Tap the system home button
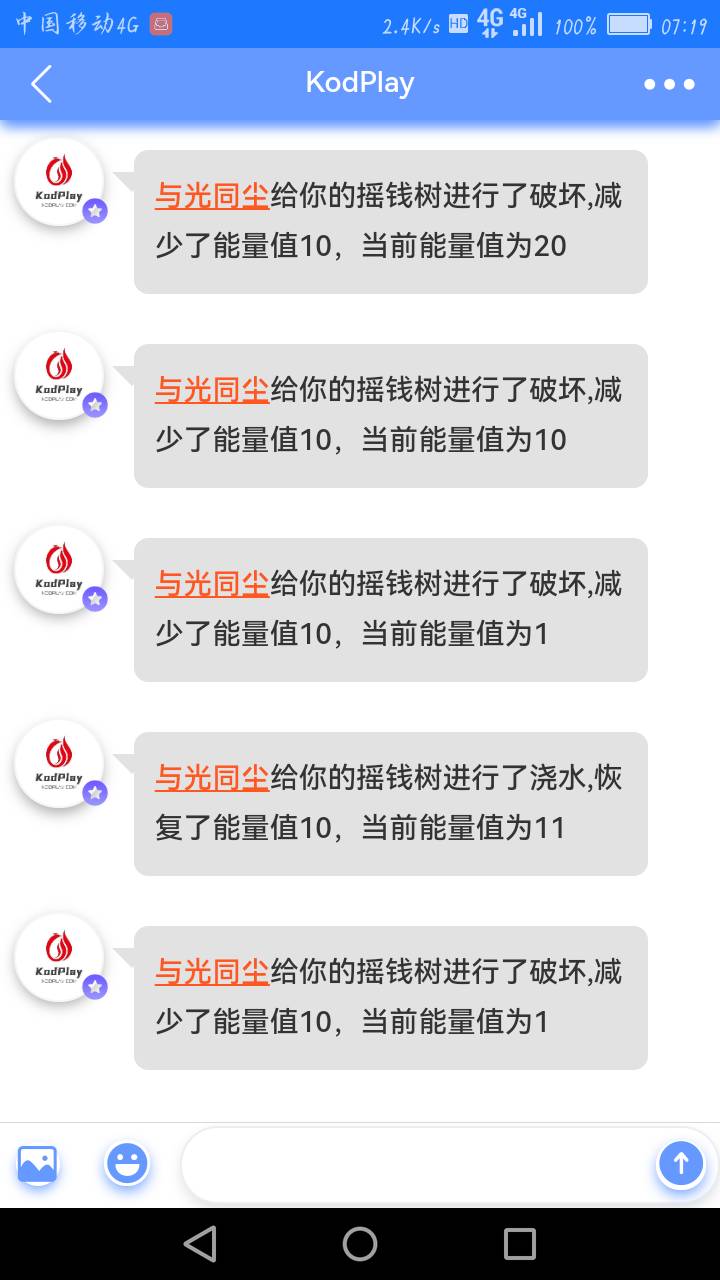This screenshot has width=720, height=1280. pos(360,1244)
